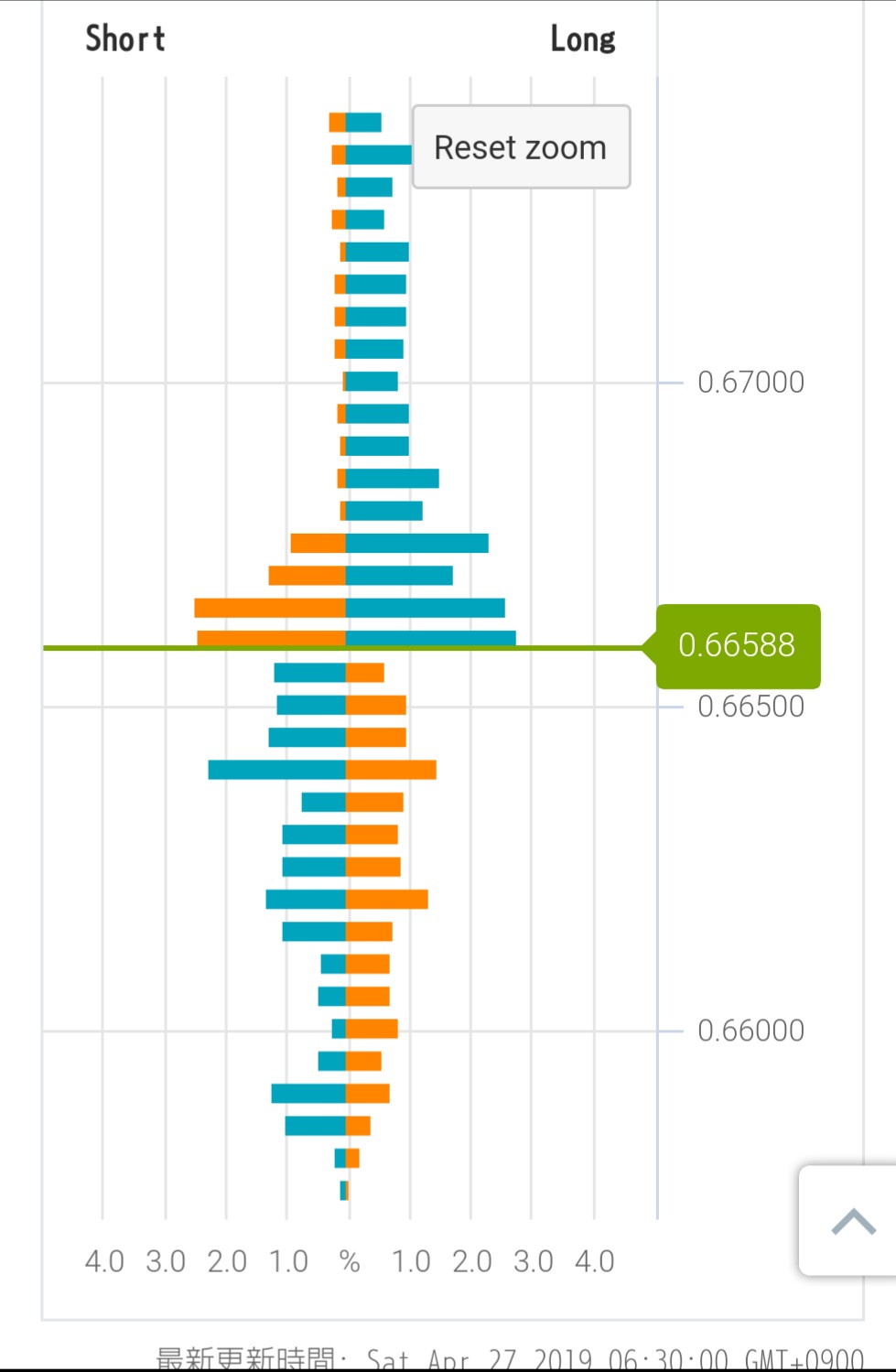The width and height of the screenshot is (896, 1372).
Task: Tap the Reset zoom button
Action: coord(521,147)
